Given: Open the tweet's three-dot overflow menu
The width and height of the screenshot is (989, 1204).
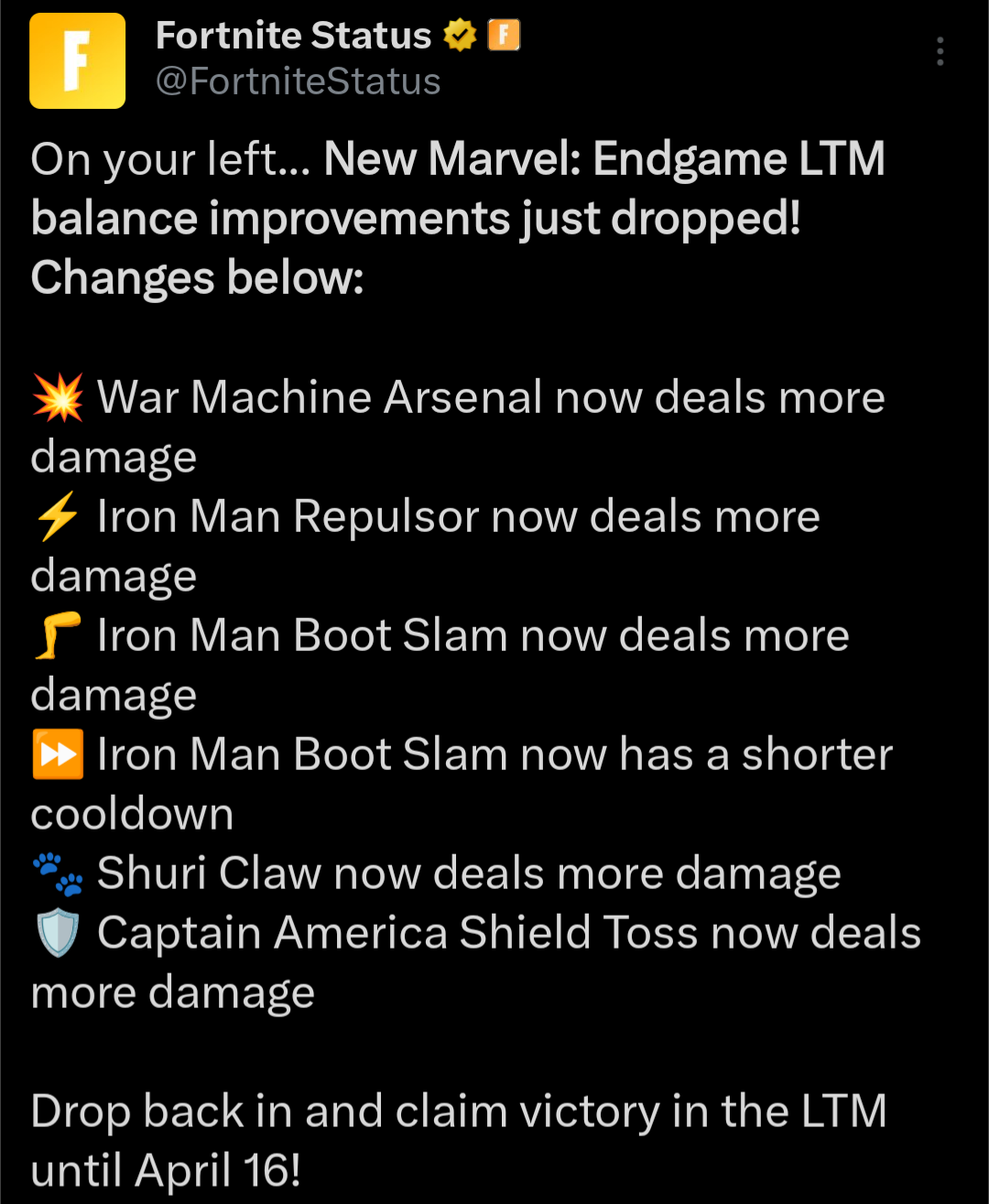Looking at the screenshot, I should click(x=940, y=52).
